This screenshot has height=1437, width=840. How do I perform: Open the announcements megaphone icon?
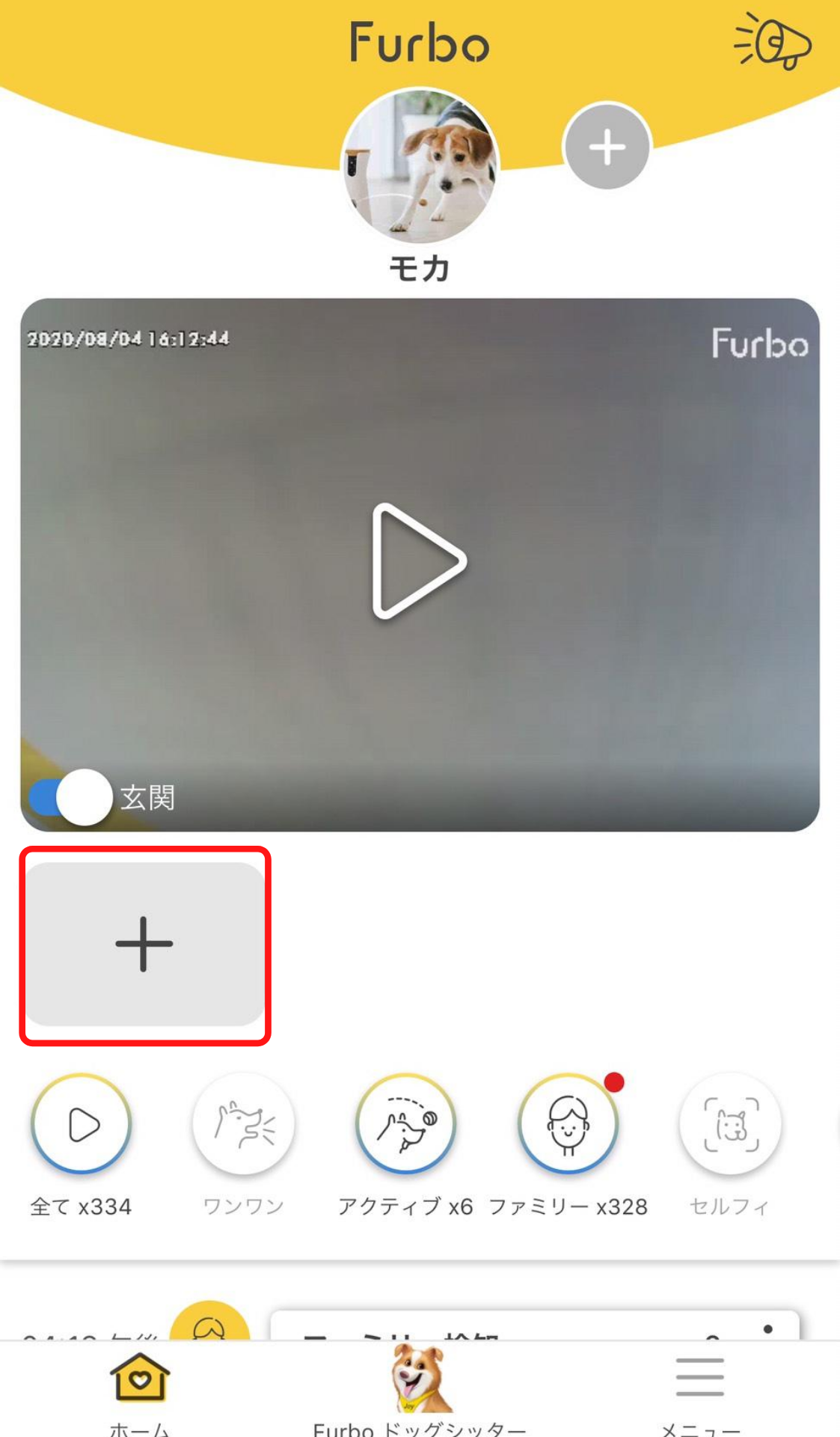773,42
